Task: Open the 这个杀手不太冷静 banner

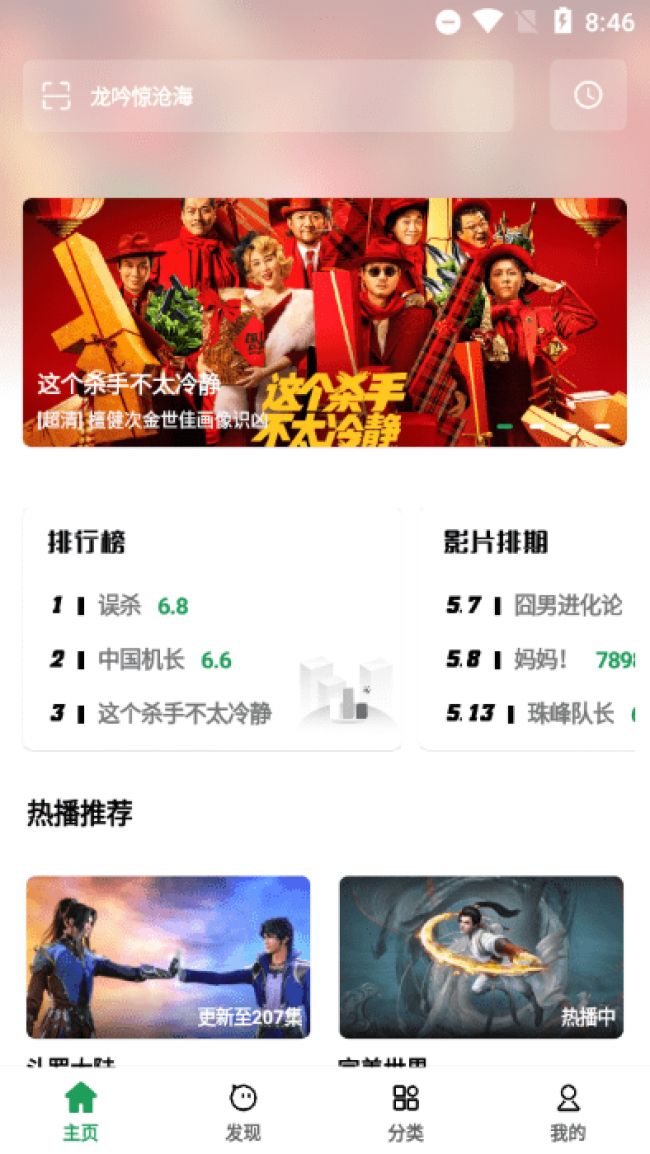Action: (x=325, y=322)
